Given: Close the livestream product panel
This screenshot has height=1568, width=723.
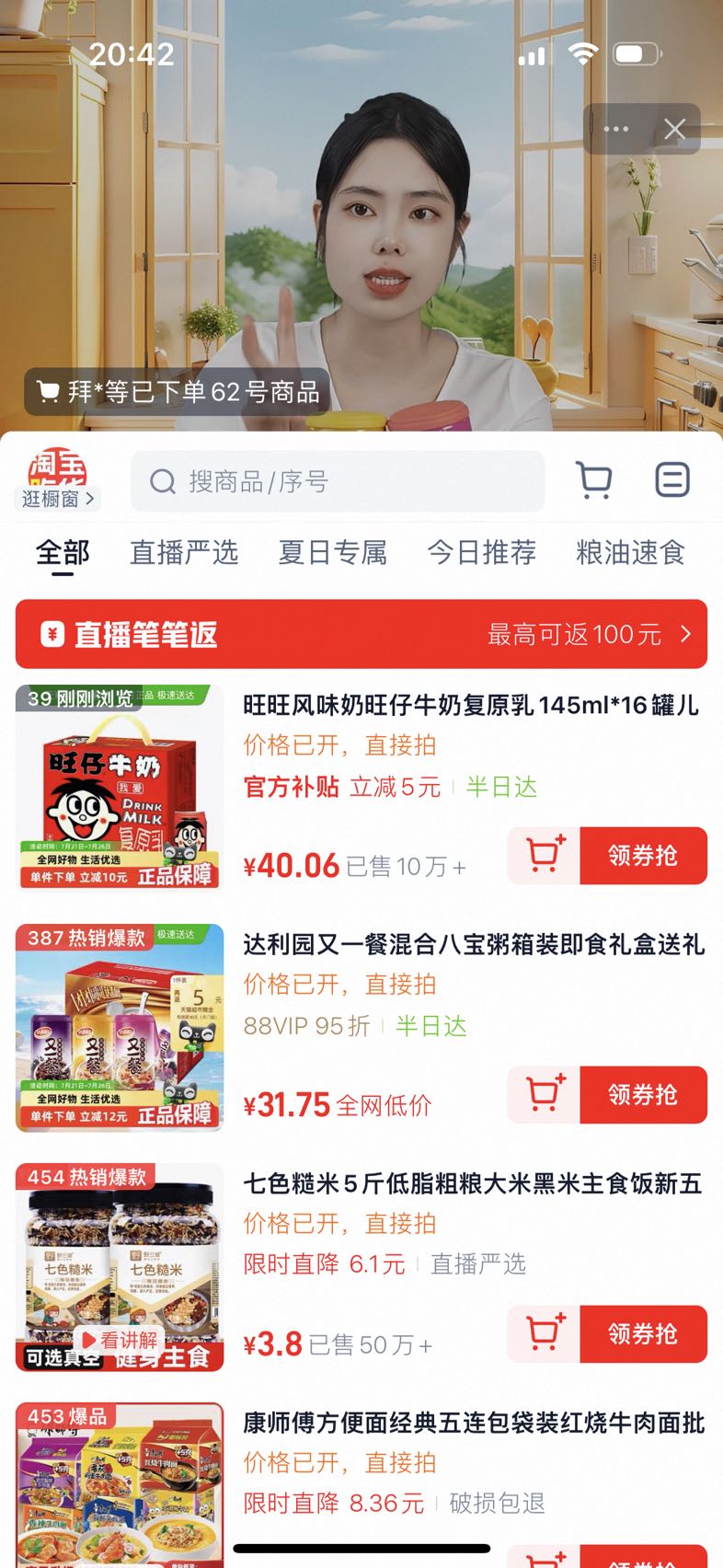Looking at the screenshot, I should pos(675,129).
